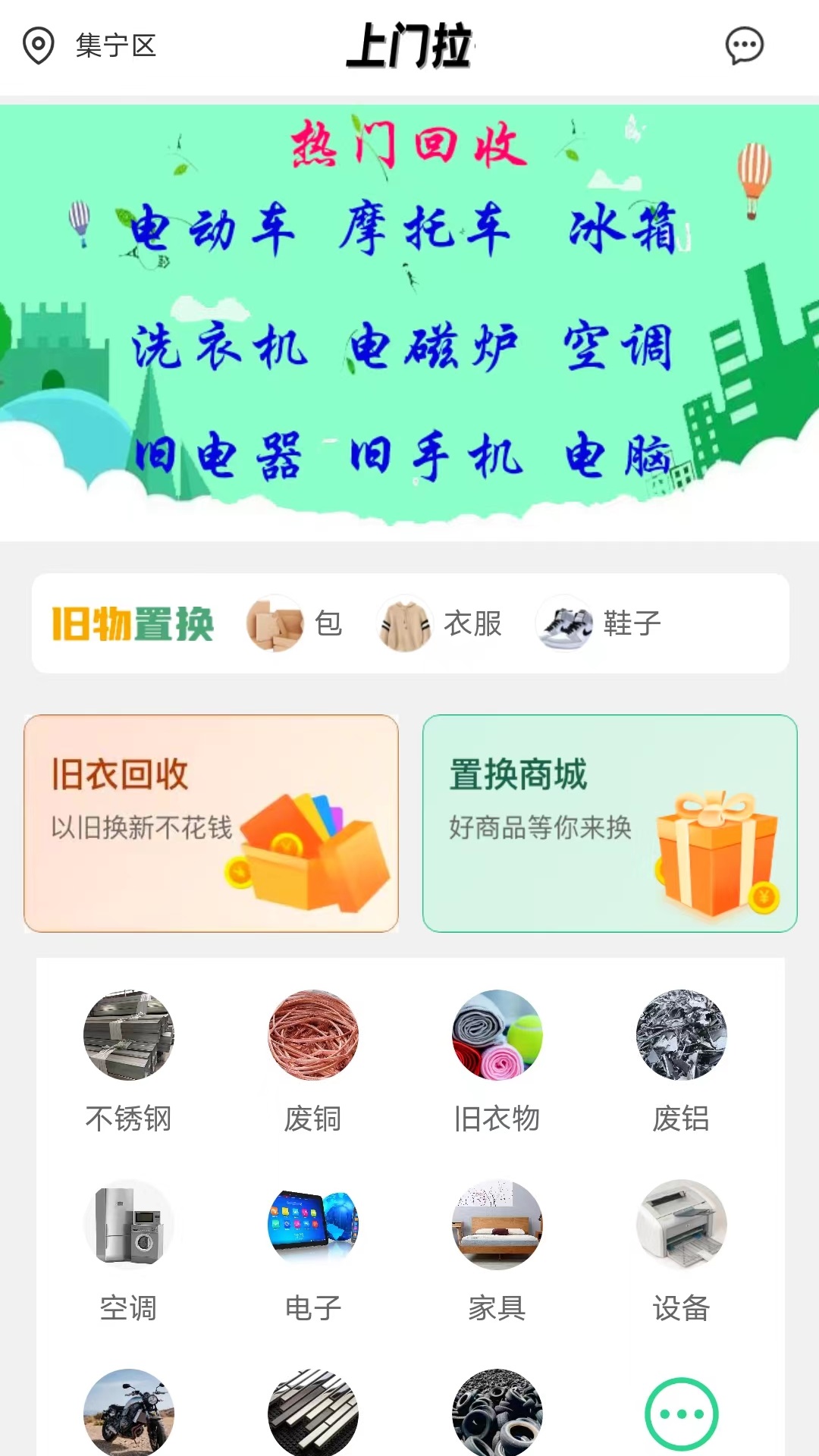Image resolution: width=819 pixels, height=1456 pixels.
Task: Open the 旧衣回收 recycling card
Action: (x=211, y=823)
